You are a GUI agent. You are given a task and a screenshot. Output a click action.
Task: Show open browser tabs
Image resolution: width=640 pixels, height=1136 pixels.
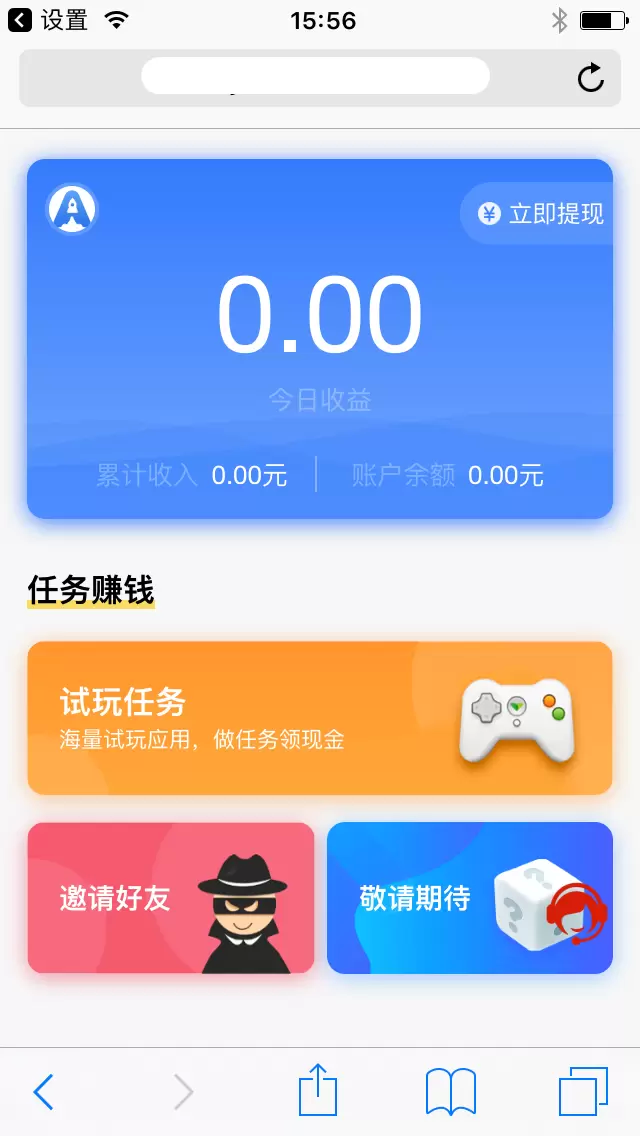click(582, 1090)
